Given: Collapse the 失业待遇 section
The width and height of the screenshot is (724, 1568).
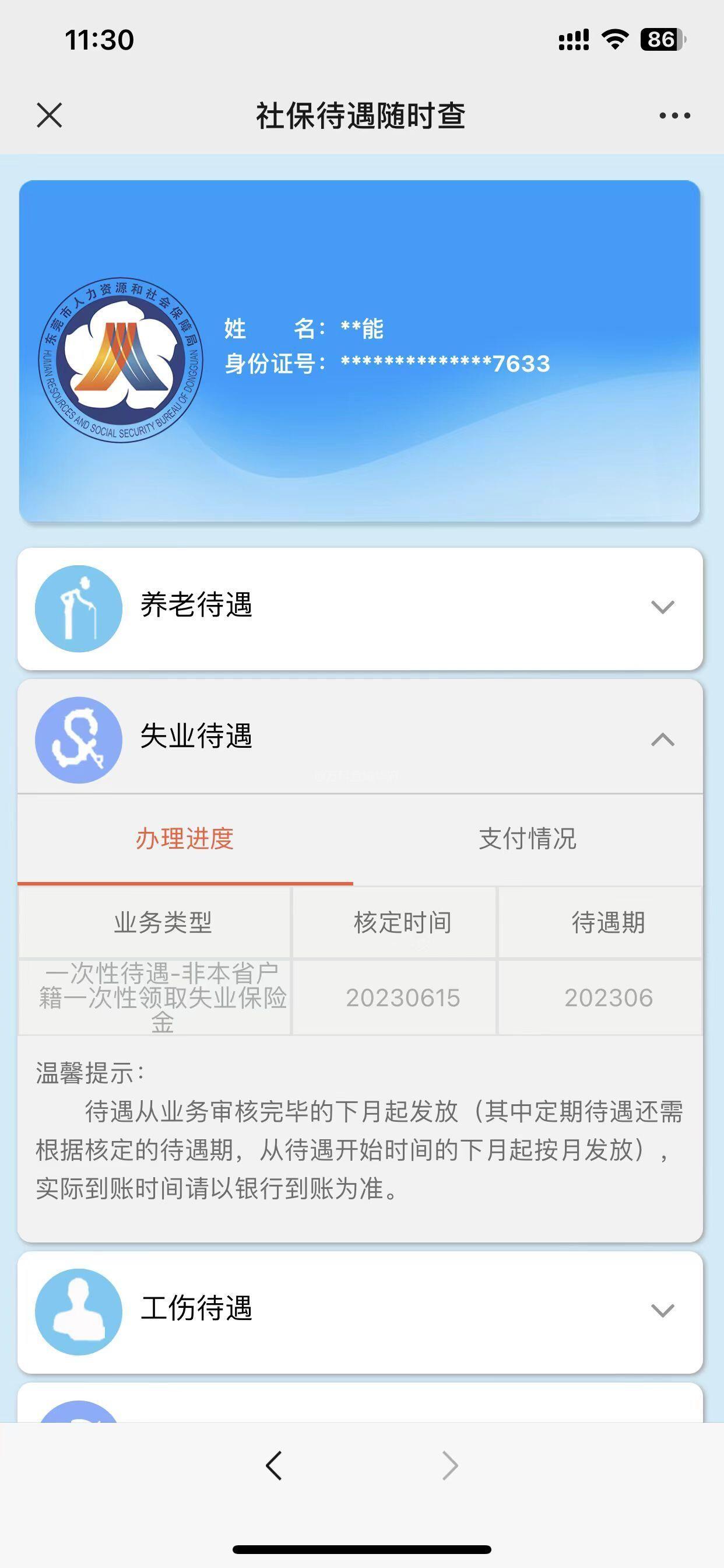Looking at the screenshot, I should point(360,738).
